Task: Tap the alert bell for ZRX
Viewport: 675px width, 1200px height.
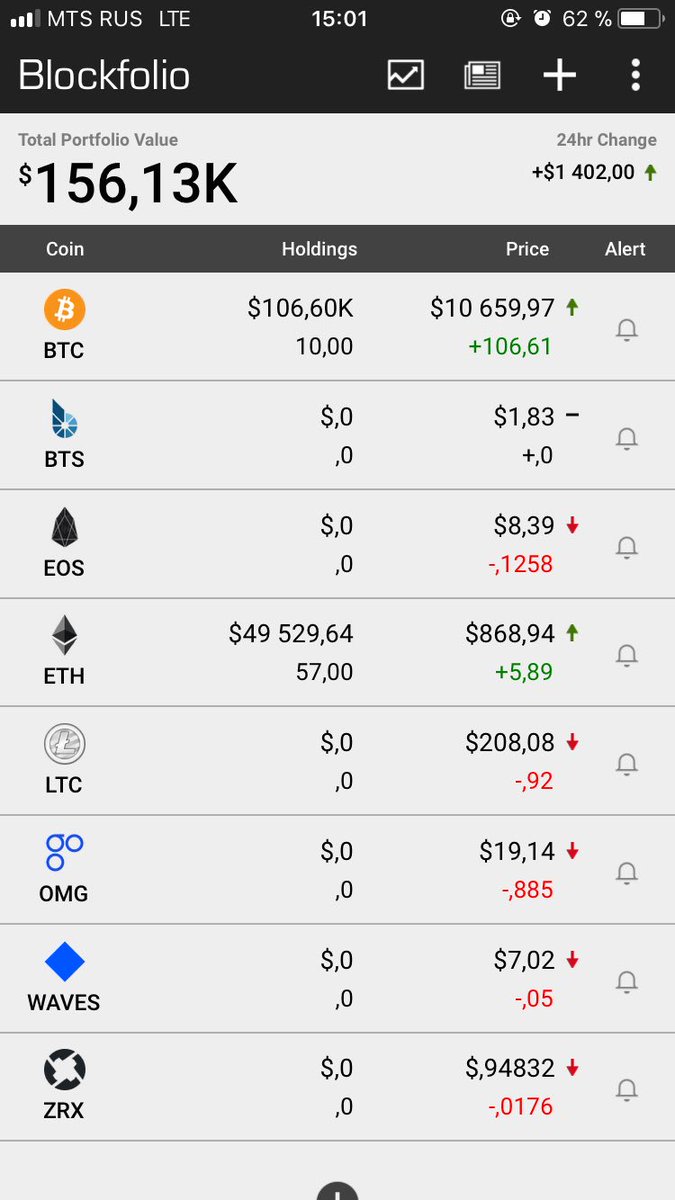Action: 627,1089
